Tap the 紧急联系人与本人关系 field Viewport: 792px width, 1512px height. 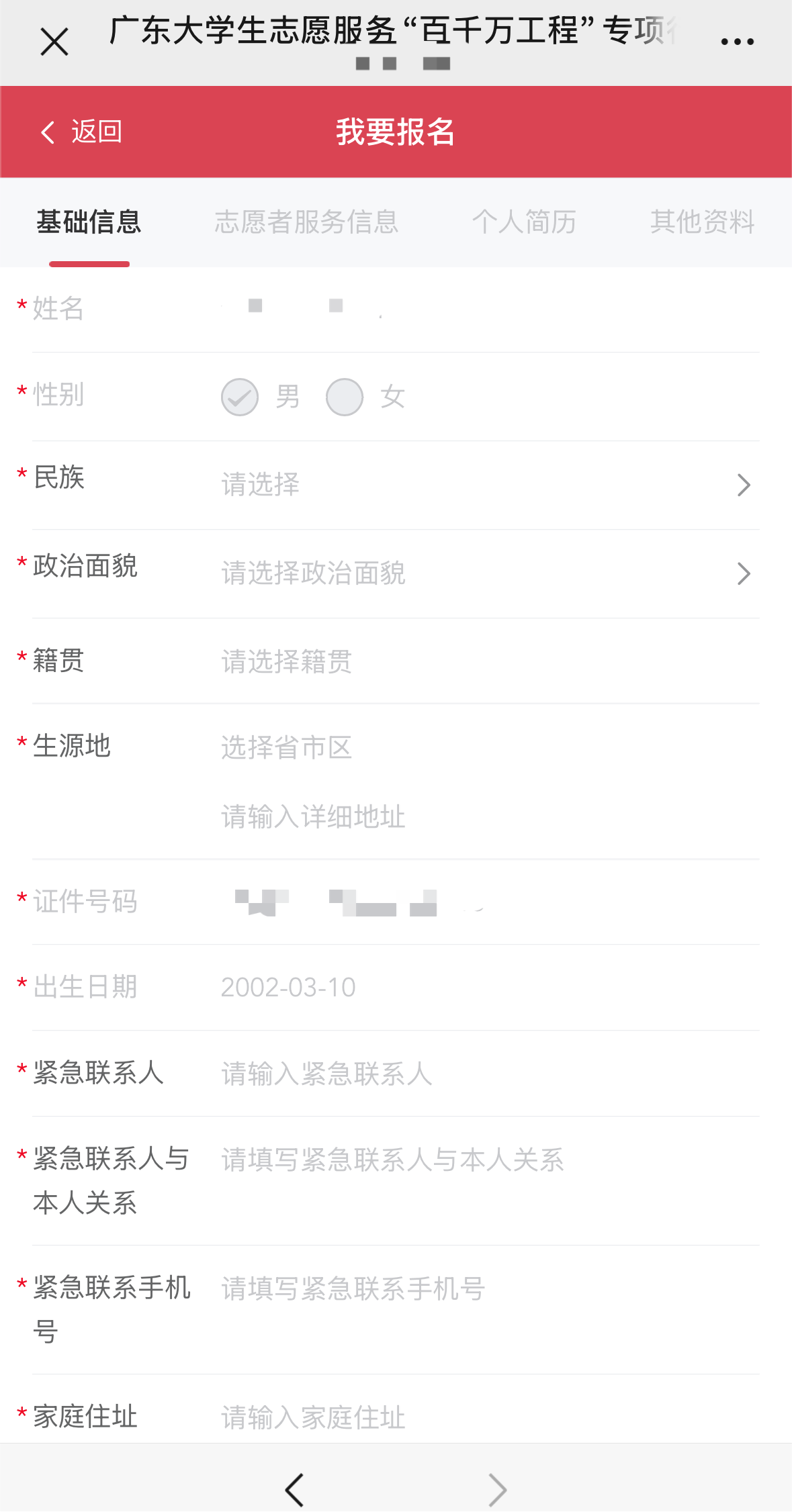pos(484,1160)
